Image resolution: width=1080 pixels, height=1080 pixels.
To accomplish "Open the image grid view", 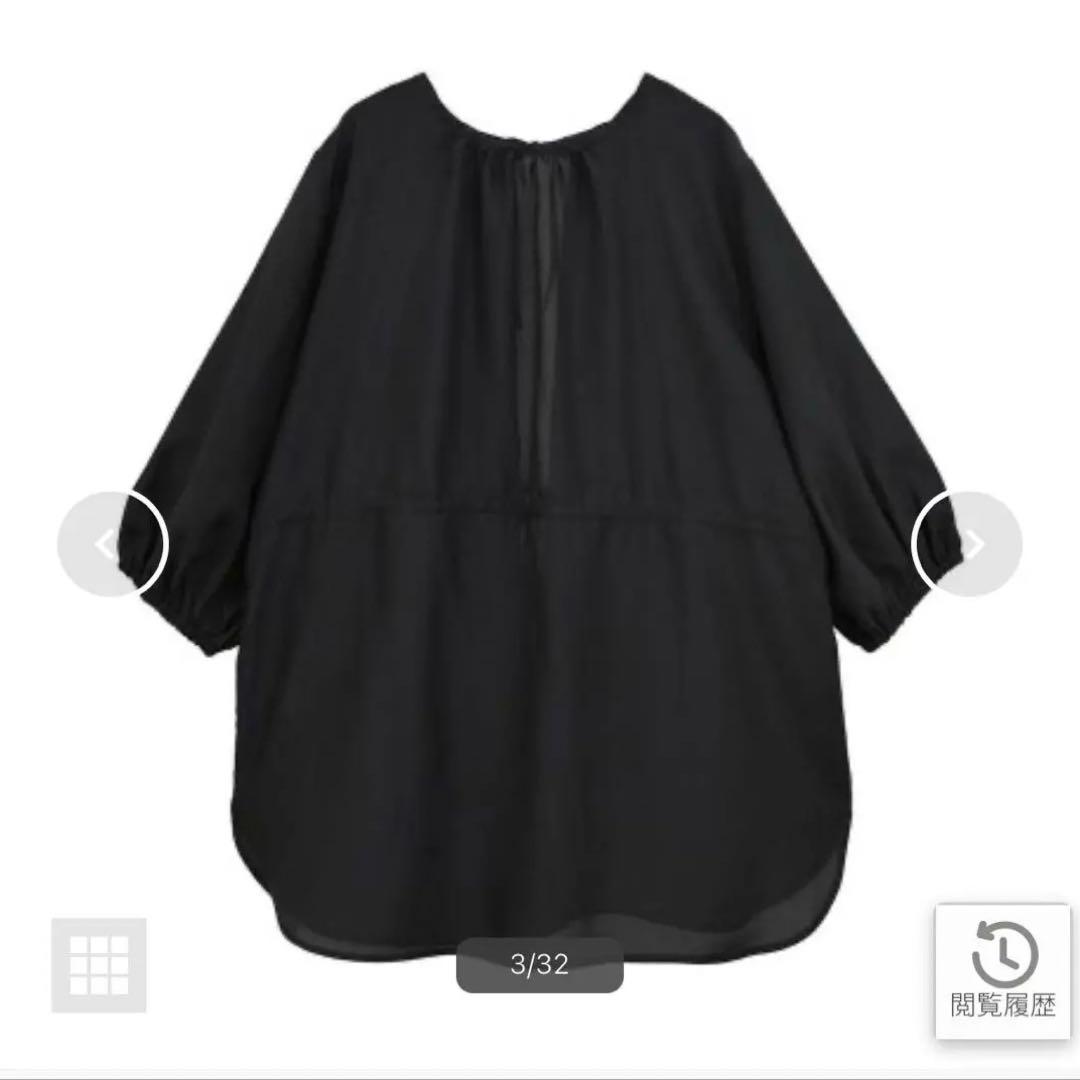I will click(x=99, y=965).
